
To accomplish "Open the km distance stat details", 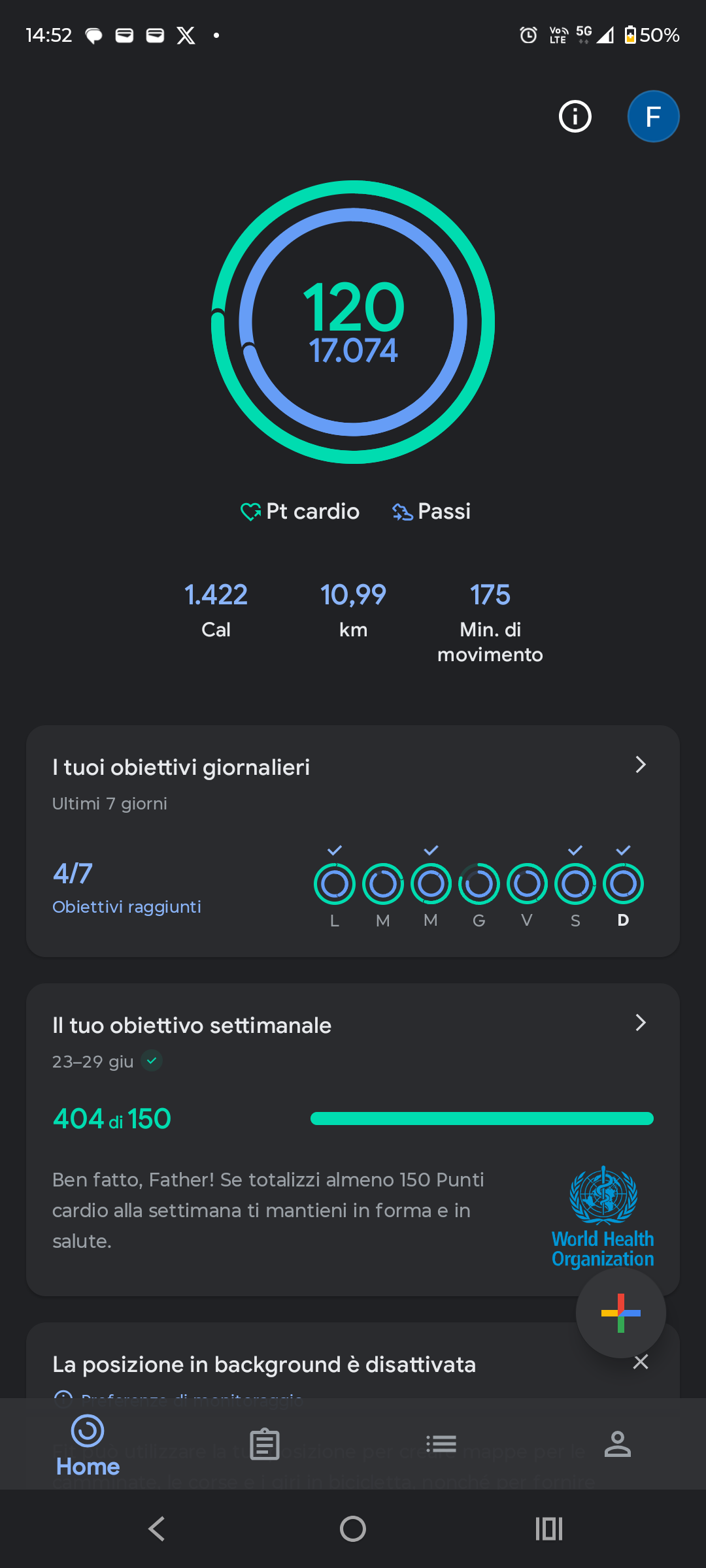I will [x=353, y=611].
